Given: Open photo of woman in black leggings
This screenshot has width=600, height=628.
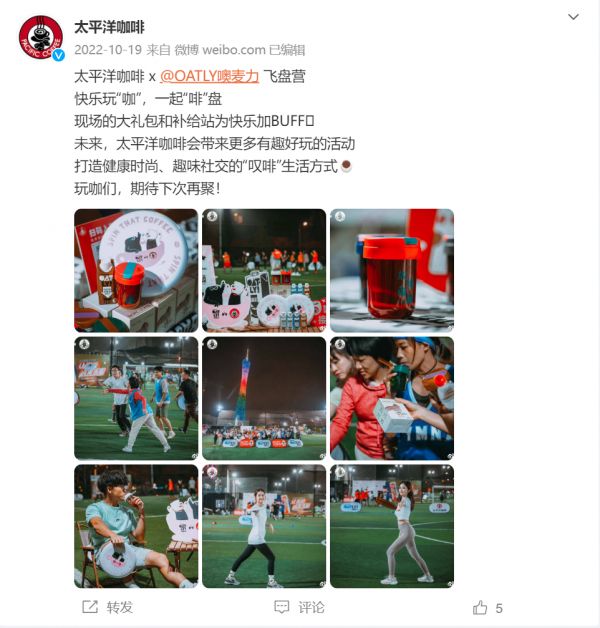Looking at the screenshot, I should (264, 526).
